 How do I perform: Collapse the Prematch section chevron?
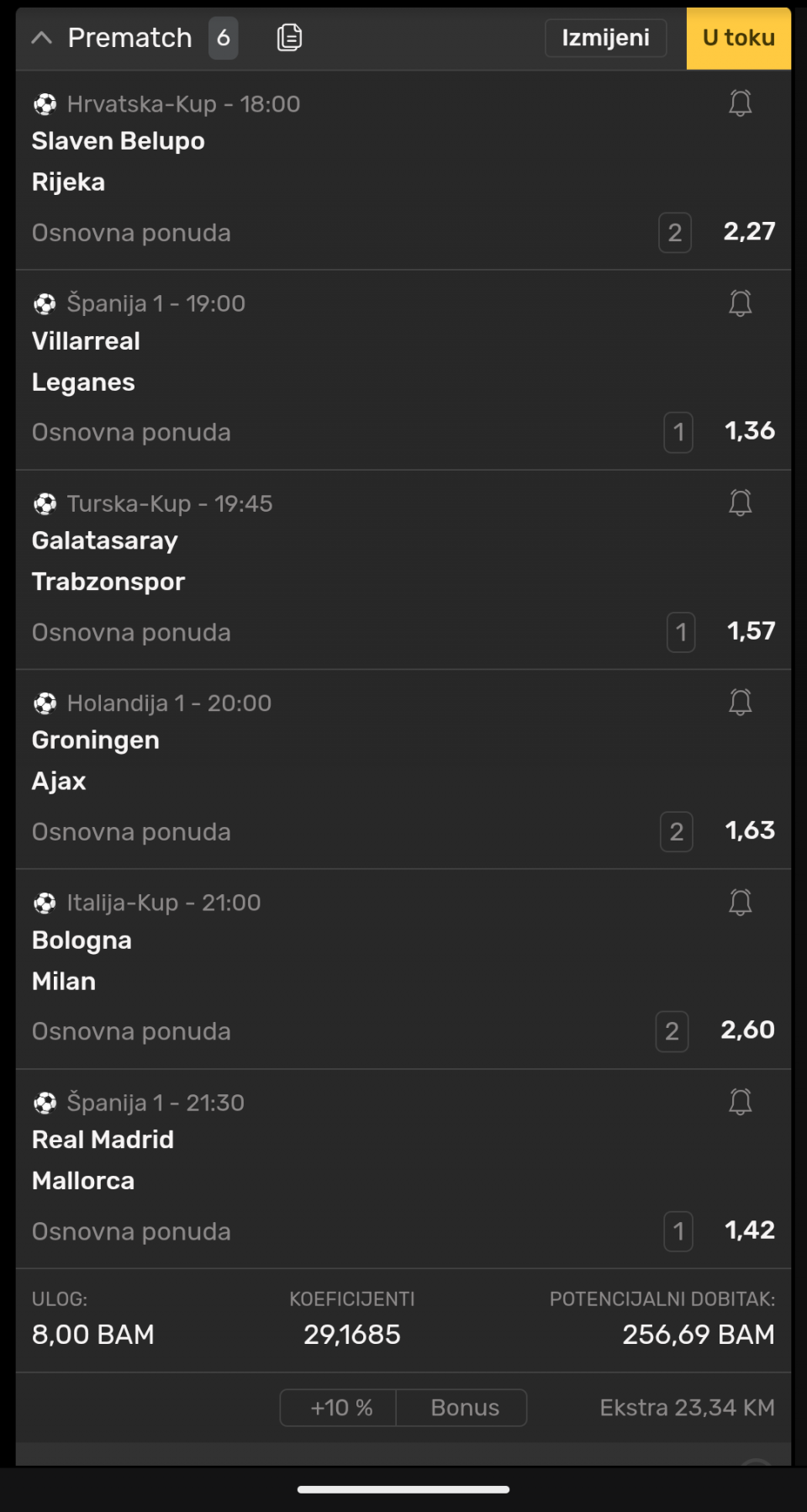click(x=41, y=38)
